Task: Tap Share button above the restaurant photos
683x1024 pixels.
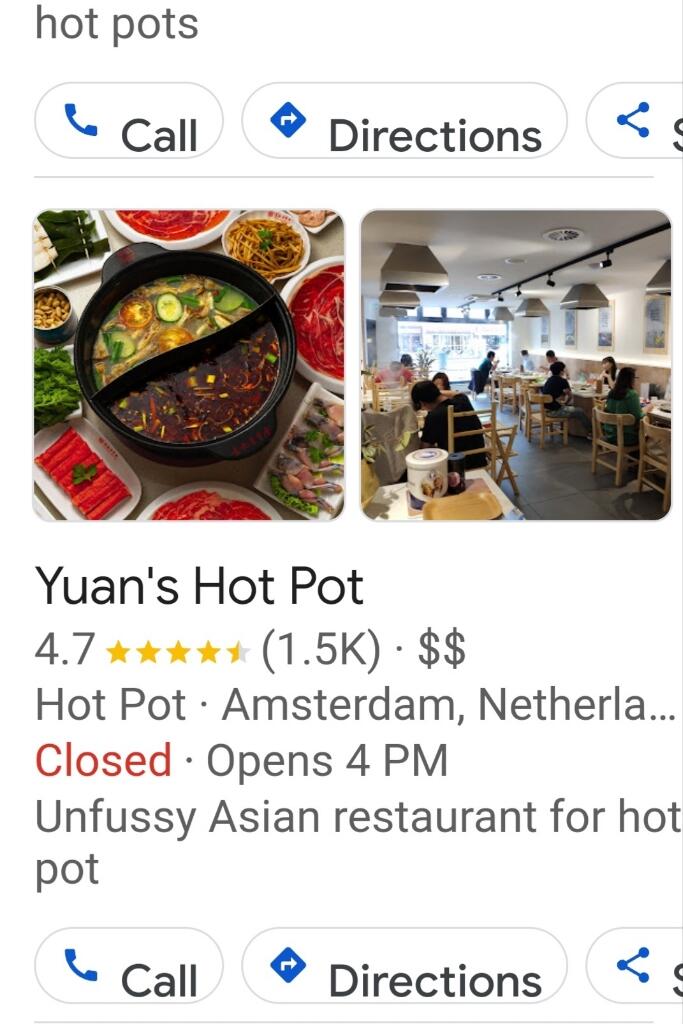Action: click(638, 121)
